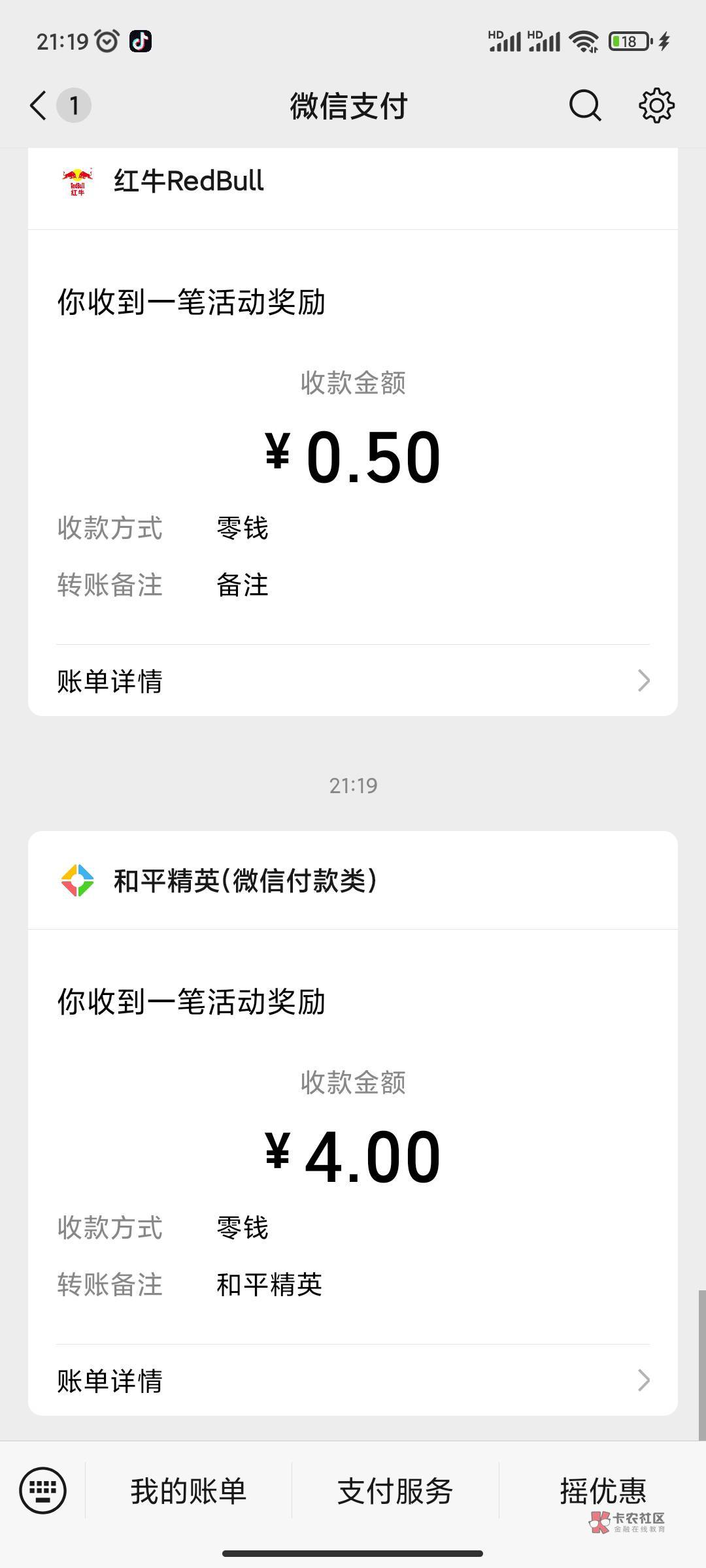
Task: Switch to keyboard input icon
Action: tap(43, 1490)
